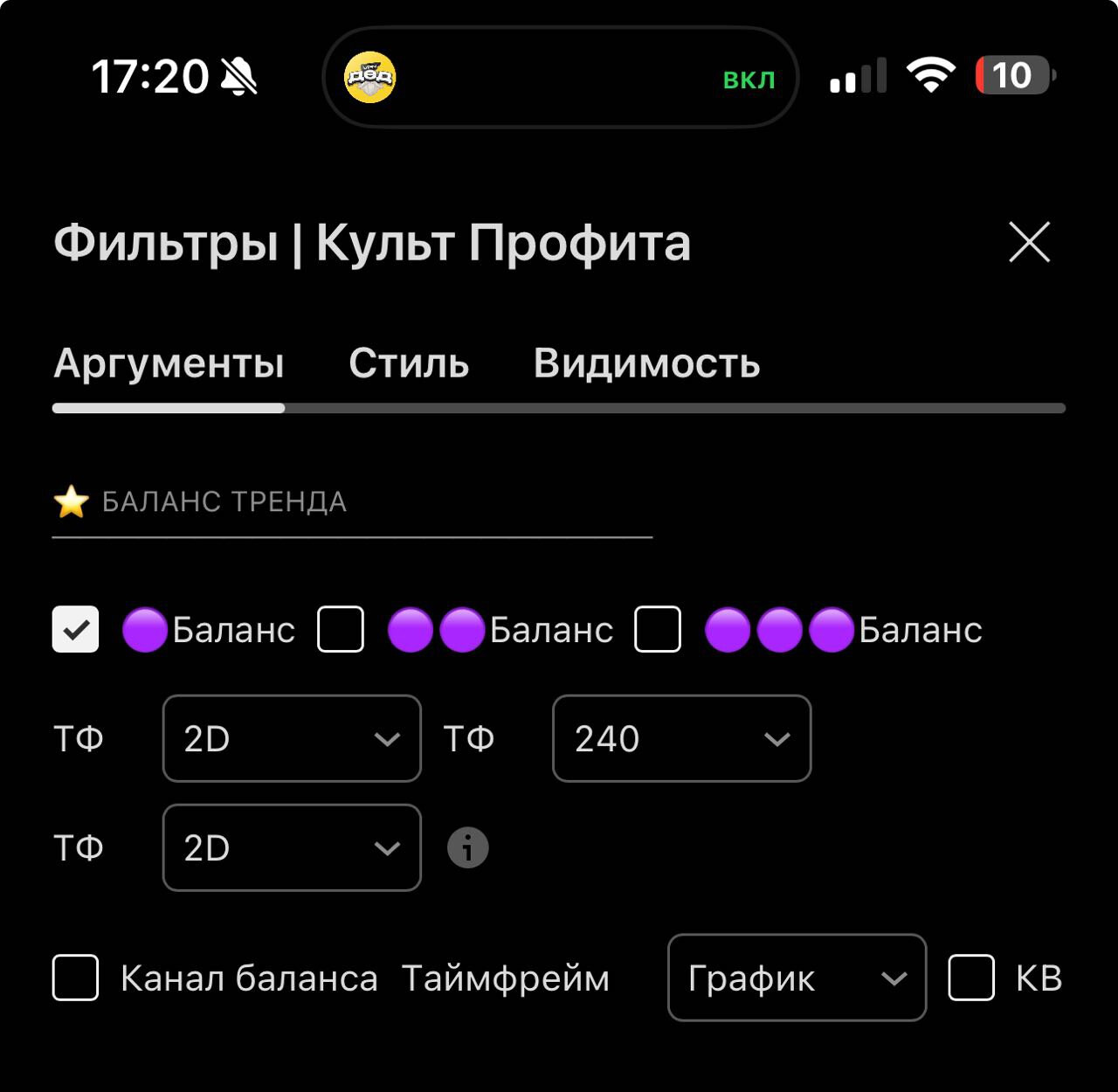
Task: Switch to the Видимость tab
Action: [x=646, y=363]
